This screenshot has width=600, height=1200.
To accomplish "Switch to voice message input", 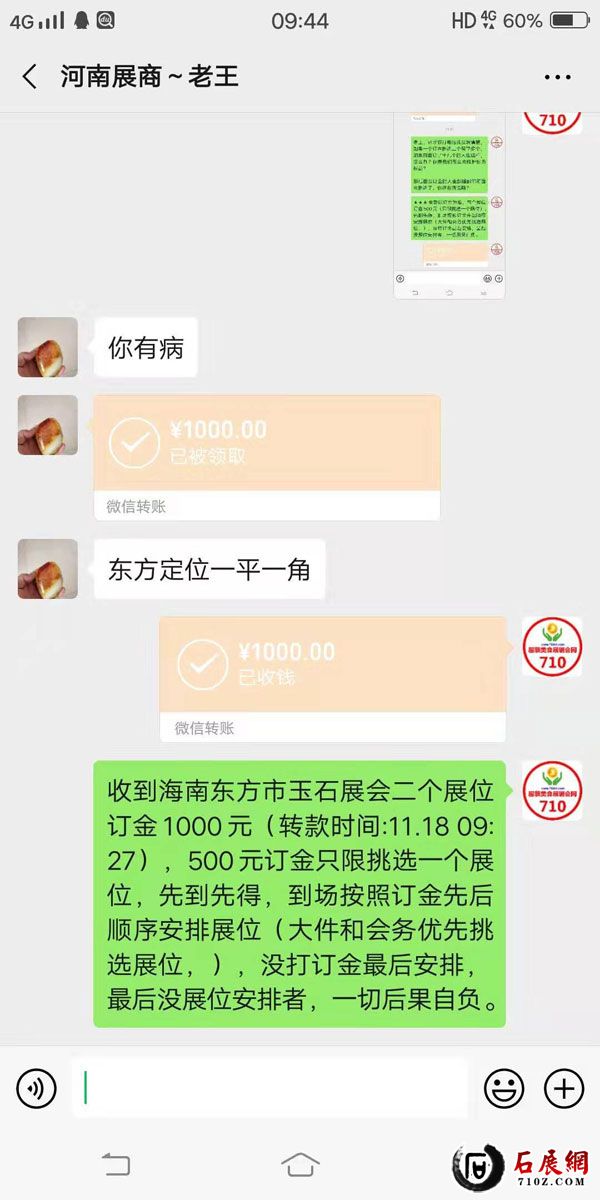I will 37,1087.
